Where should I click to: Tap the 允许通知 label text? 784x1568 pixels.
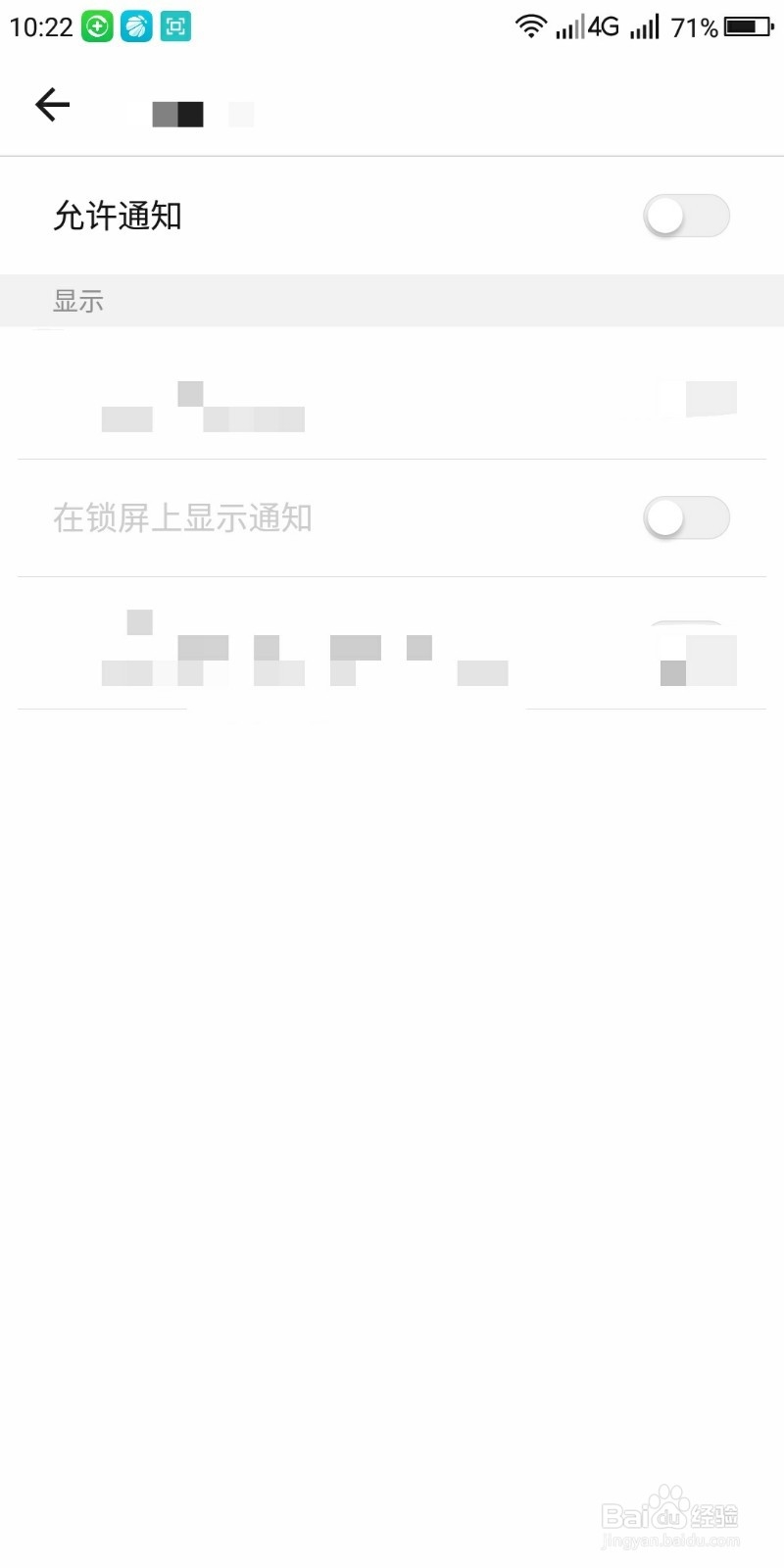pos(117,216)
